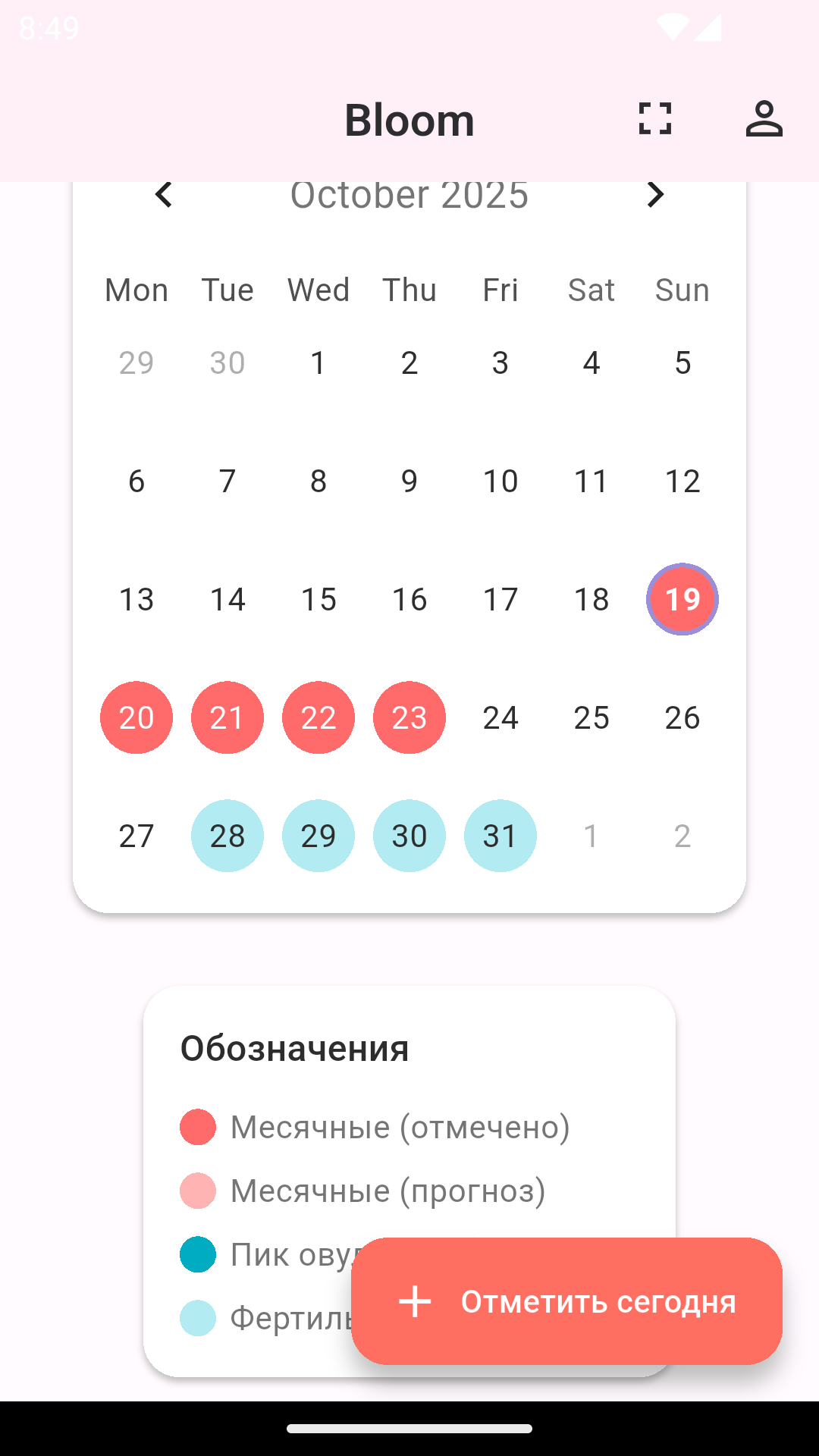Select October 20 on the calendar
The width and height of the screenshot is (819, 1456).
click(x=136, y=717)
